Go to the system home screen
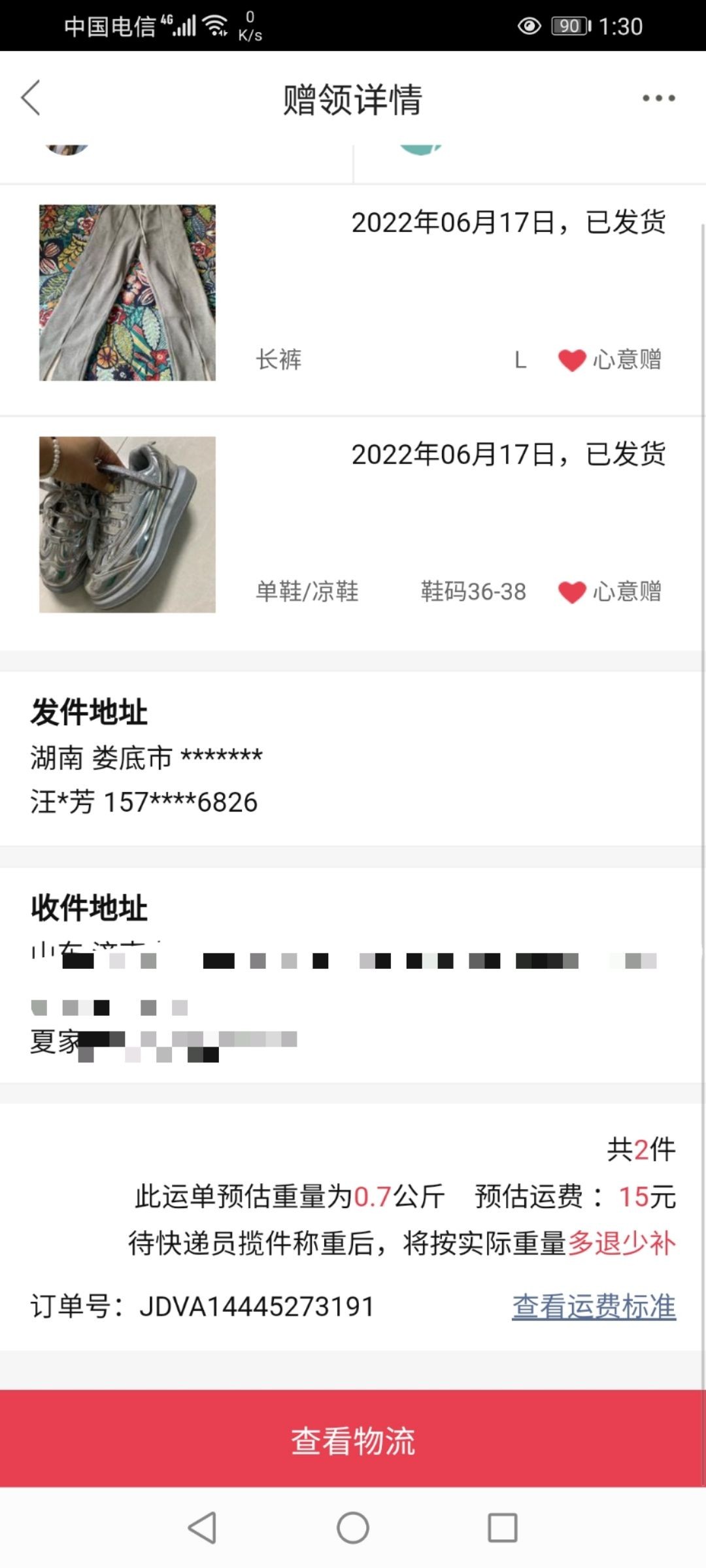The width and height of the screenshot is (706, 1568). click(x=353, y=1527)
